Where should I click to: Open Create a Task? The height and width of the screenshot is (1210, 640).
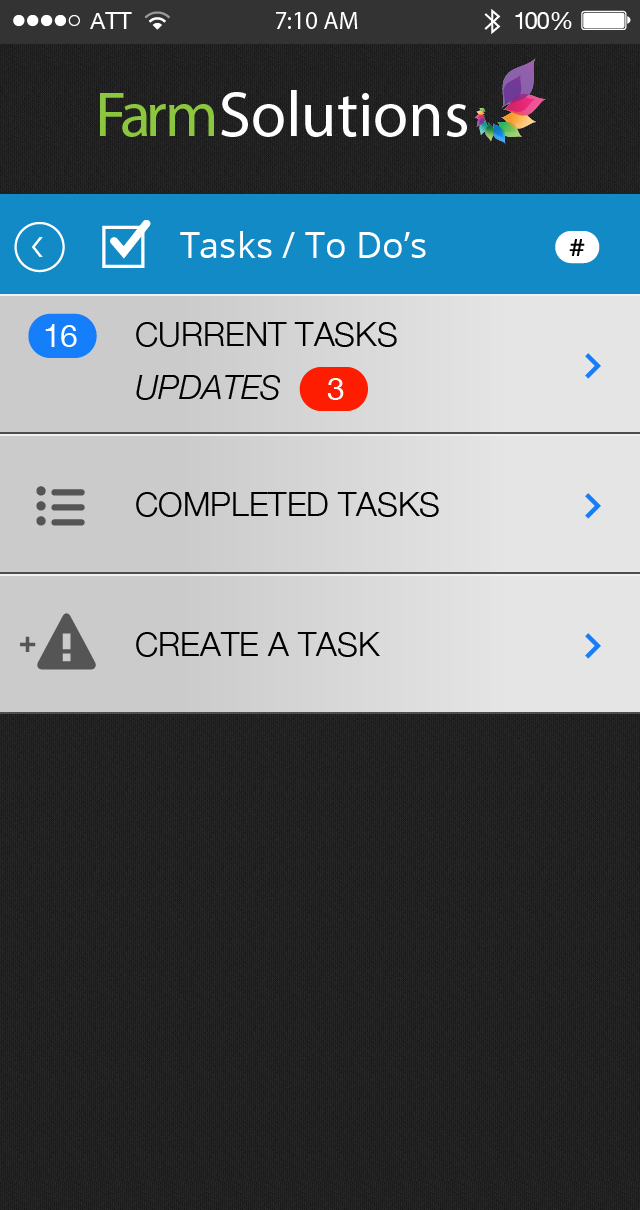[320, 645]
